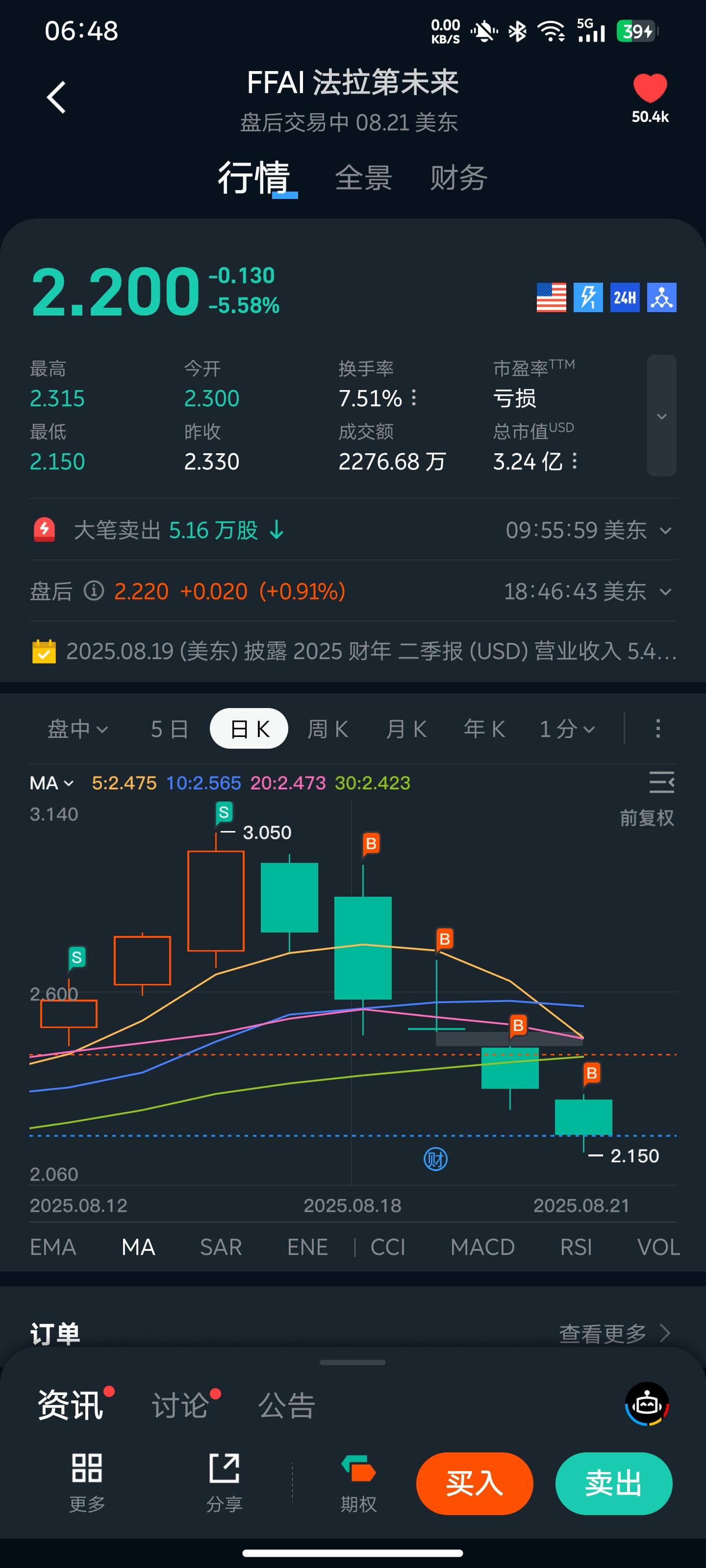
Task: Tap the red heart favorite icon
Action: 650,88
